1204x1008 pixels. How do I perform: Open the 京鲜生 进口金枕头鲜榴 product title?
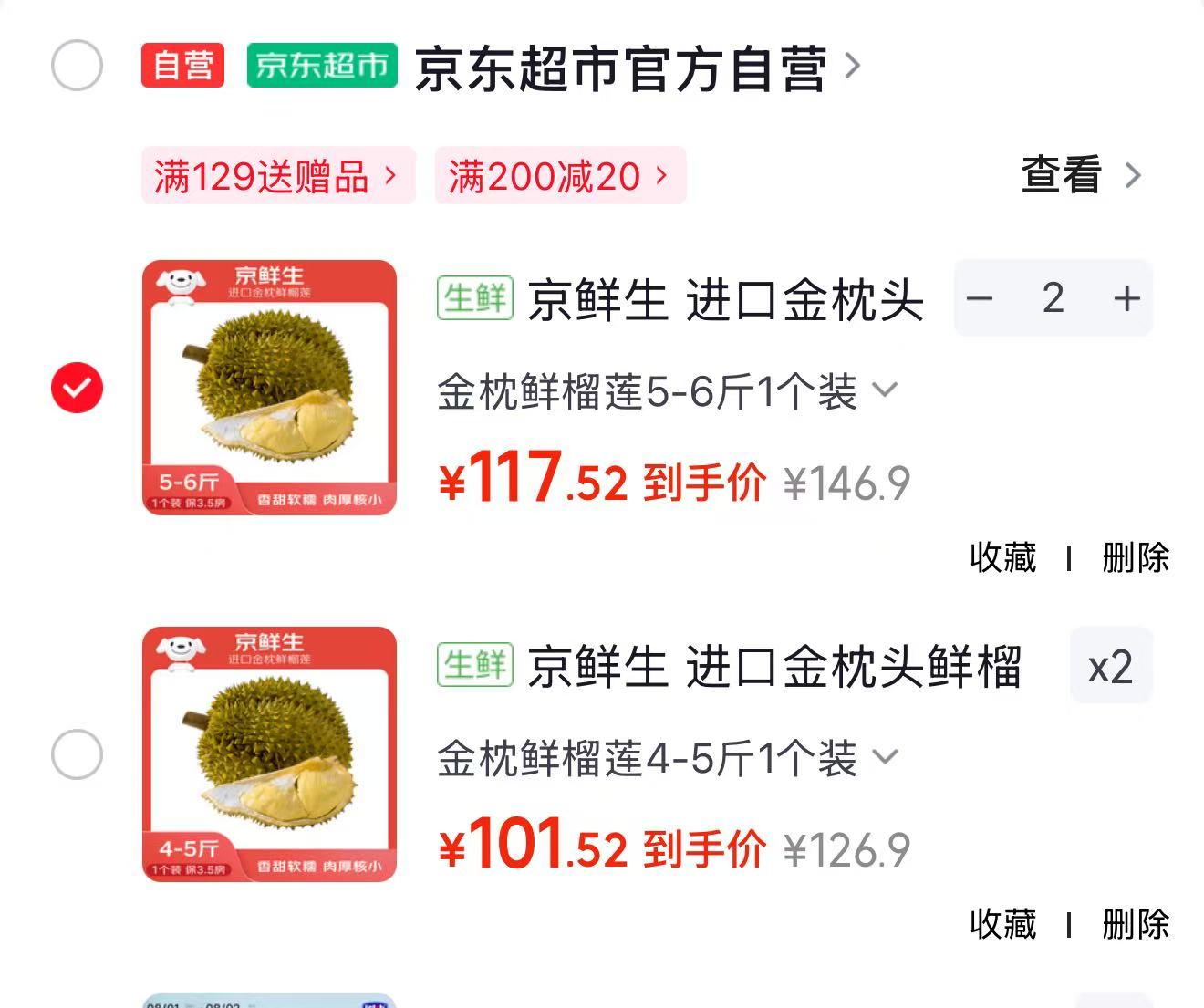774,666
